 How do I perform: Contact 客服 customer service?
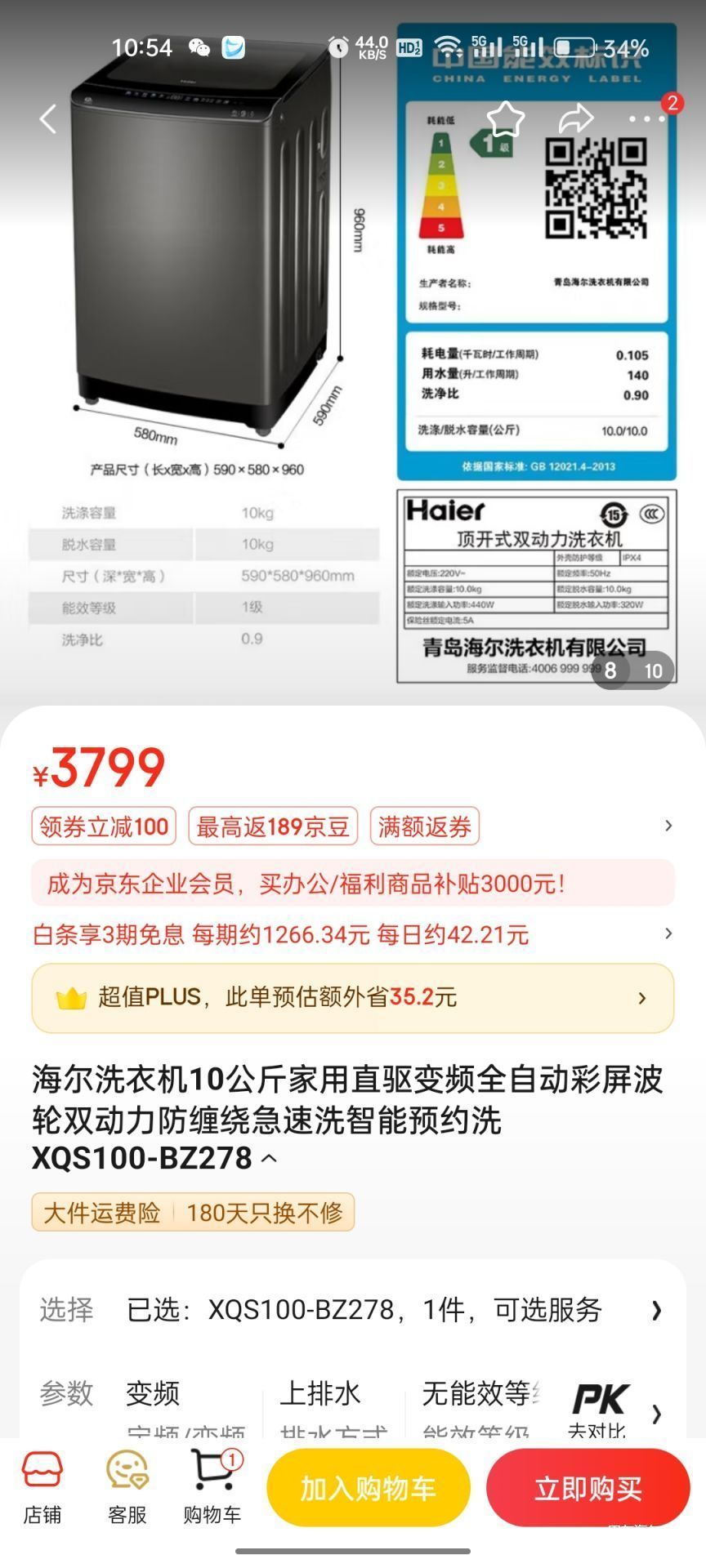click(x=127, y=1488)
